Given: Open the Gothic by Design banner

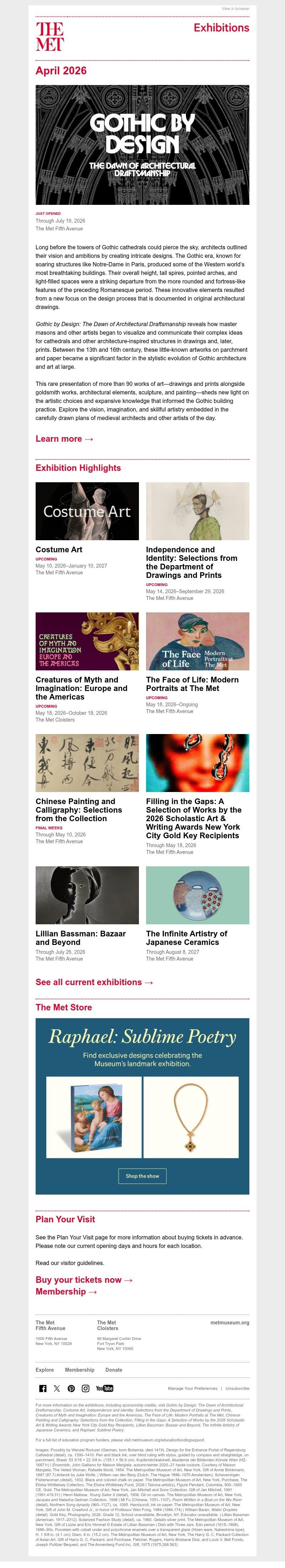Looking at the screenshot, I should (x=142, y=144).
